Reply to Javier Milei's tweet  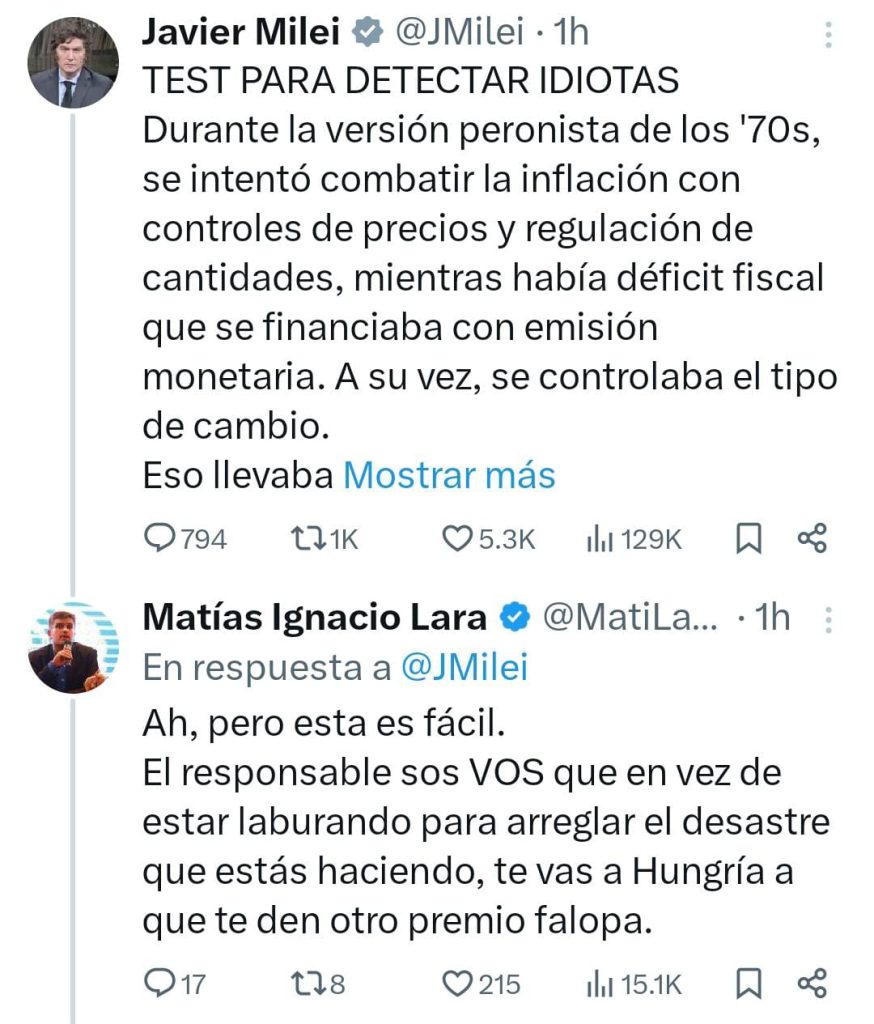[160, 540]
